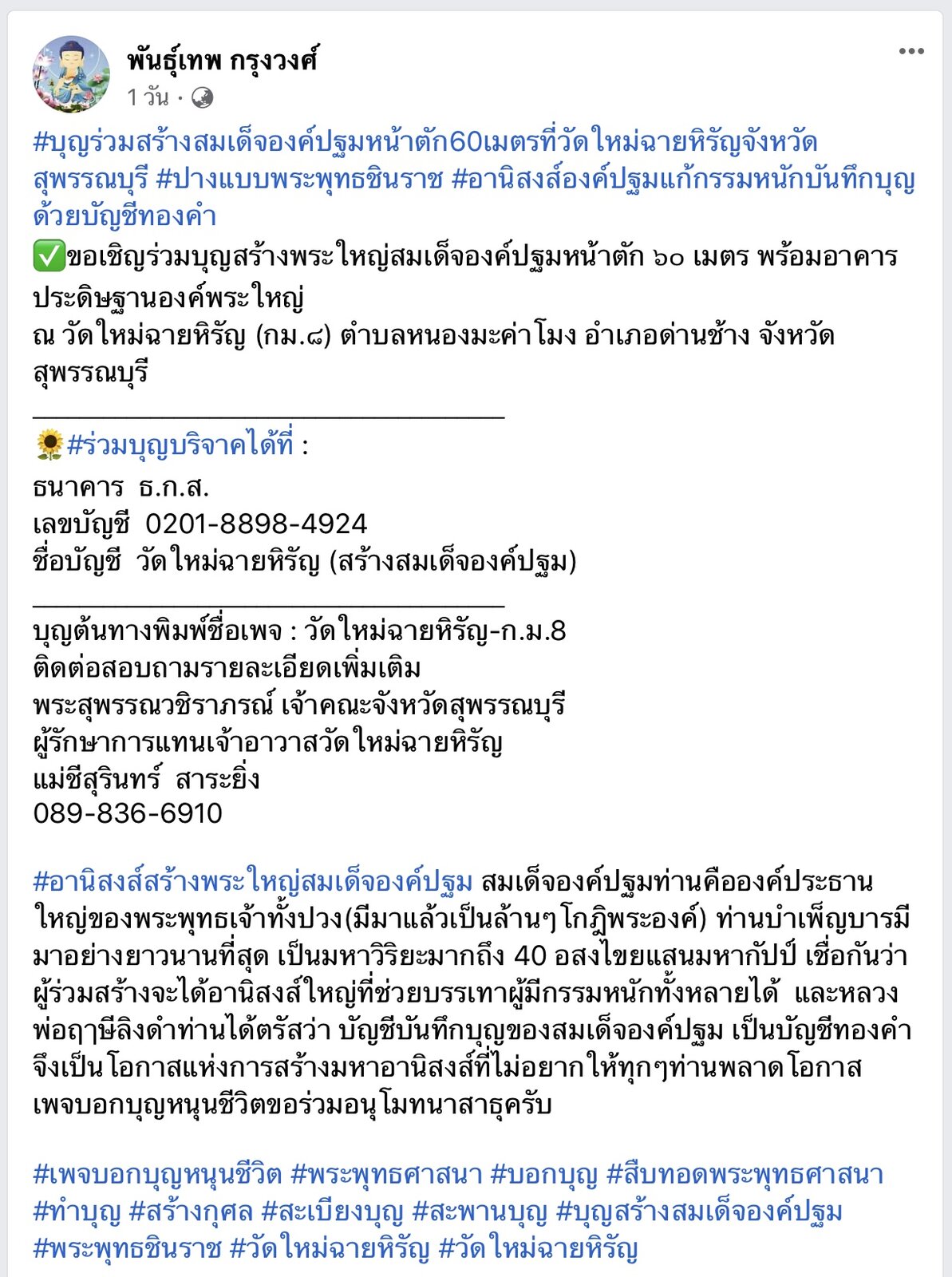Open hashtag #อานิสงส์สร้างพระใหญ่สมเด็จองค์ปฐม
952x1277 pixels.
pyautogui.click(x=253, y=882)
